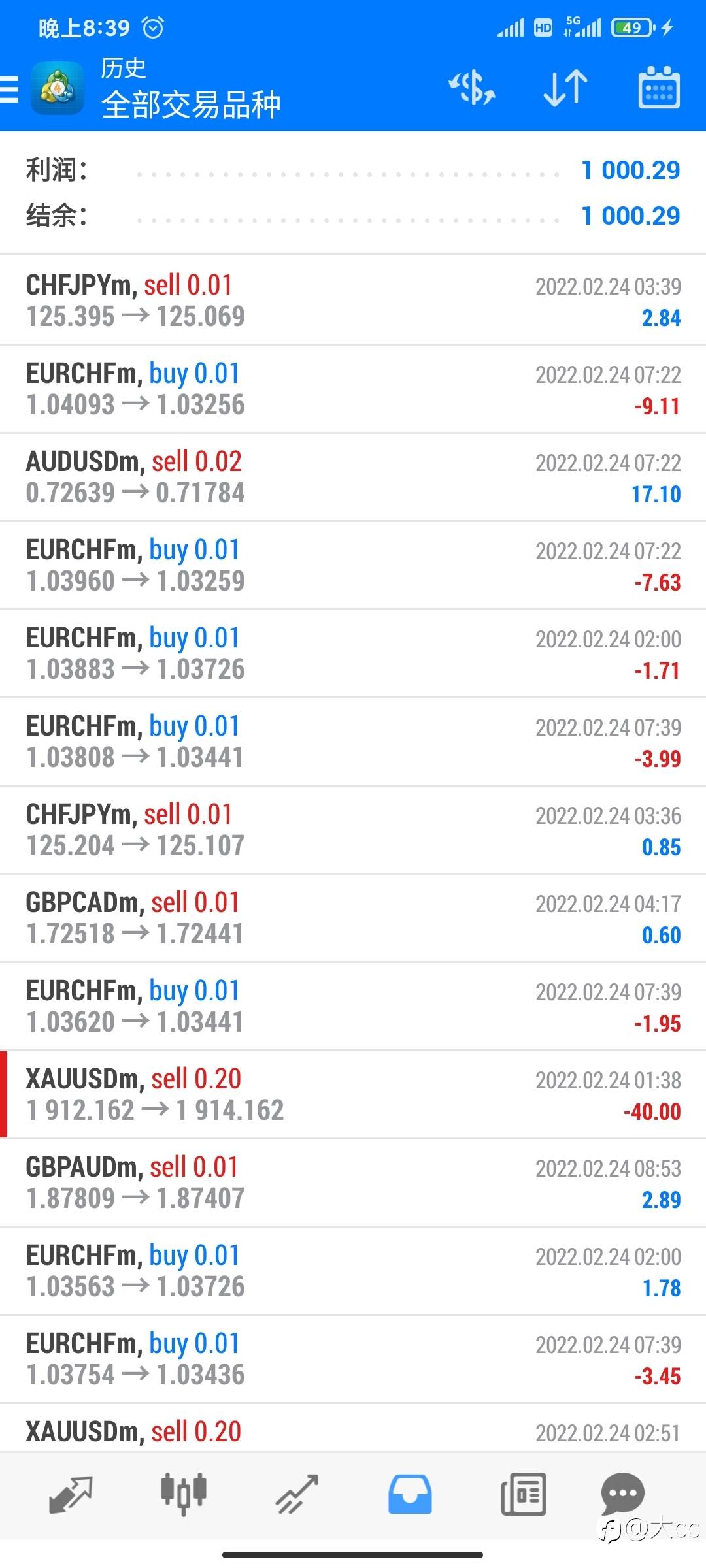Viewport: 706px width, 1568px height.
Task: Expand the EURCHFm trade with -3.45 loss
Action: pyautogui.click(x=353, y=1359)
